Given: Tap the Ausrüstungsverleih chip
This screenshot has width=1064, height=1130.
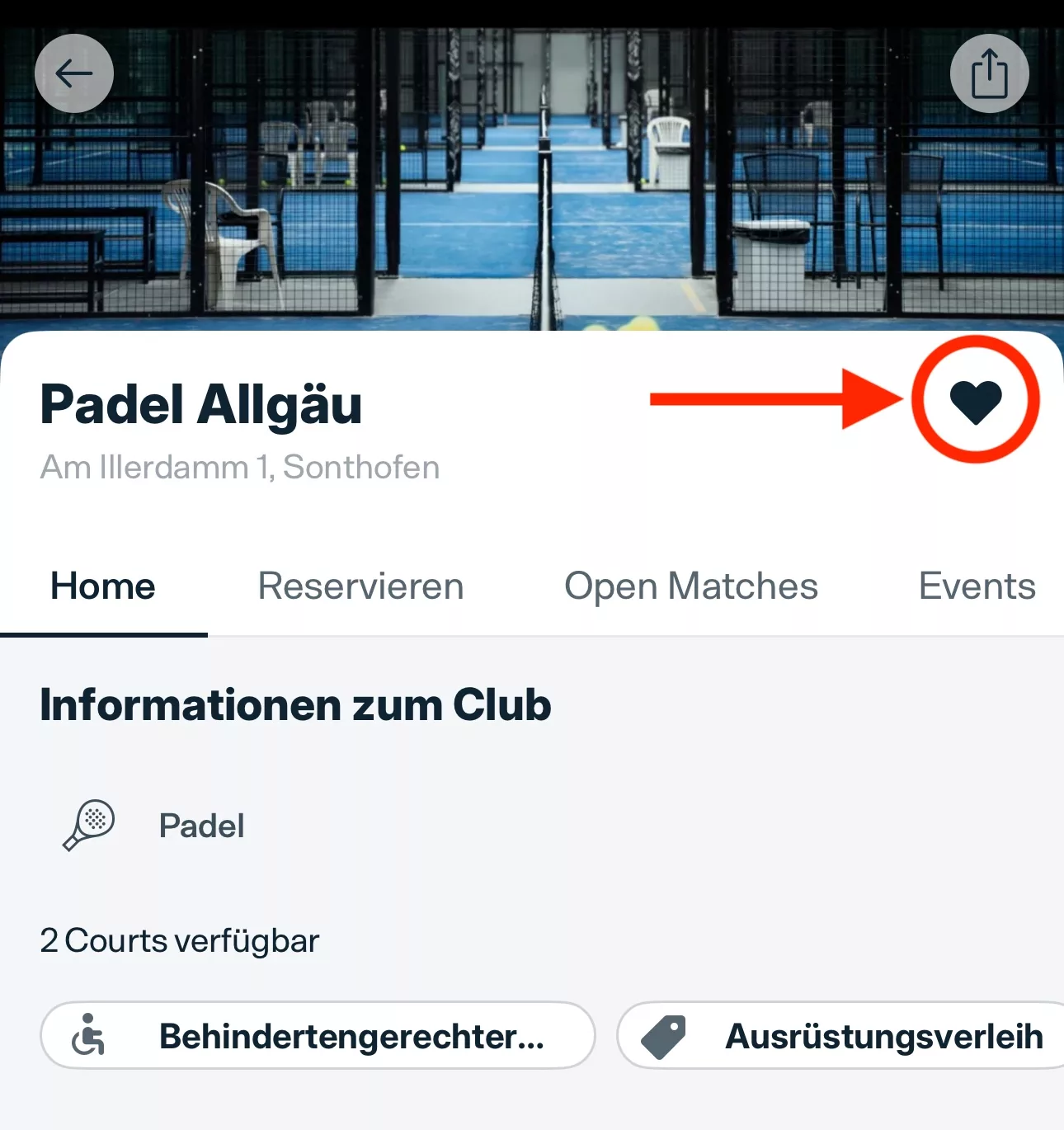Looking at the screenshot, I should tap(841, 1036).
